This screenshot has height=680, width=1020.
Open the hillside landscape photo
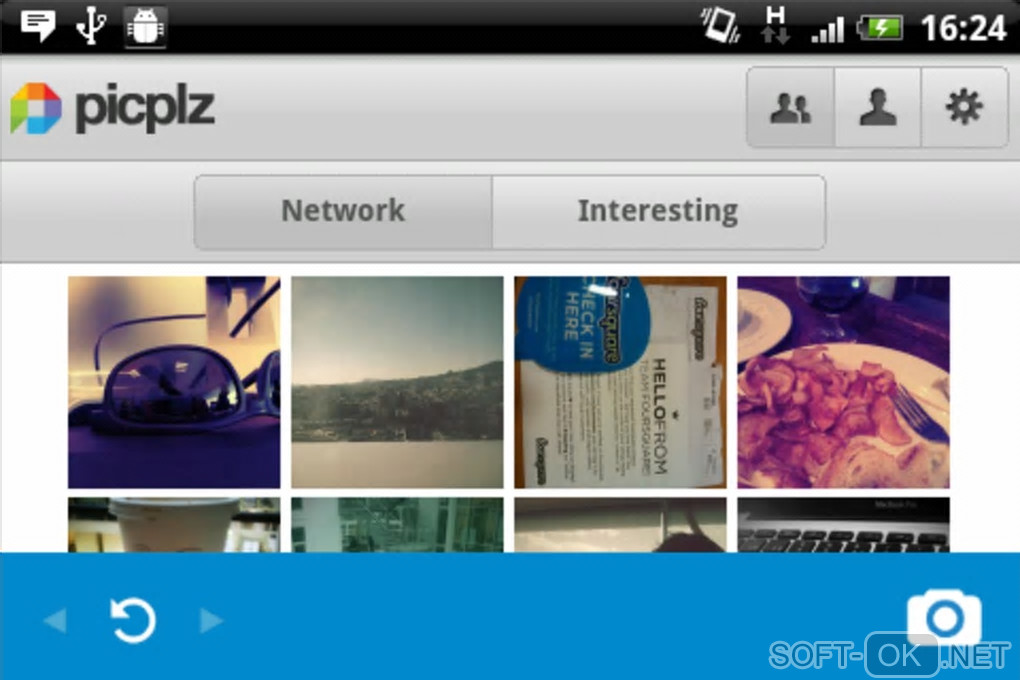(397, 382)
